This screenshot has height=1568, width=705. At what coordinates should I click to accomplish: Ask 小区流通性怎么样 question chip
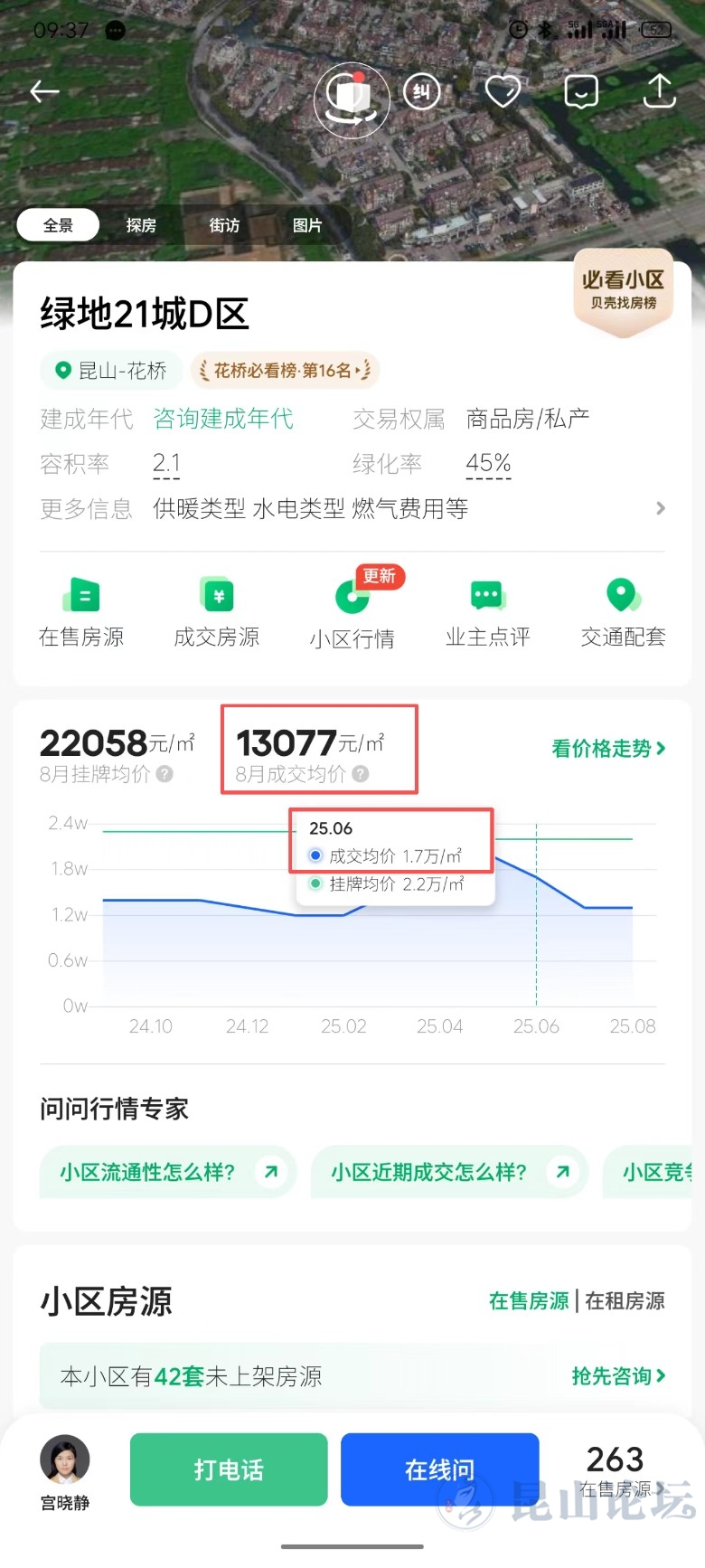tap(167, 1172)
